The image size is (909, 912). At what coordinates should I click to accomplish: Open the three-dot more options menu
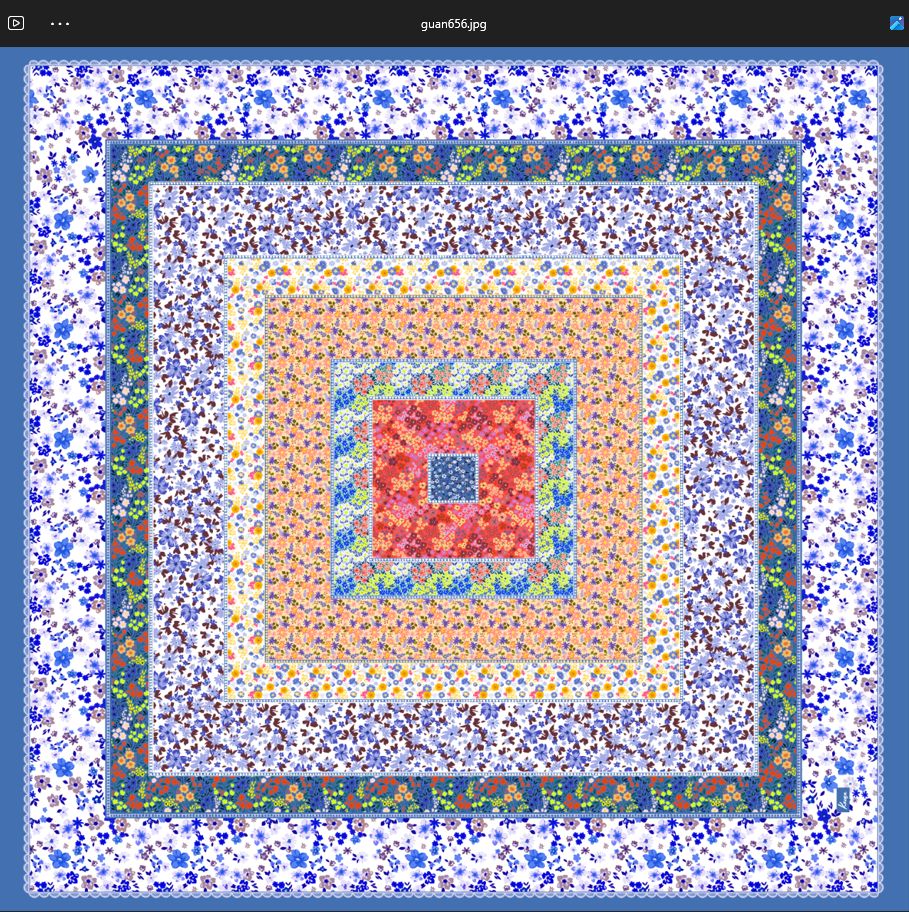[60, 23]
